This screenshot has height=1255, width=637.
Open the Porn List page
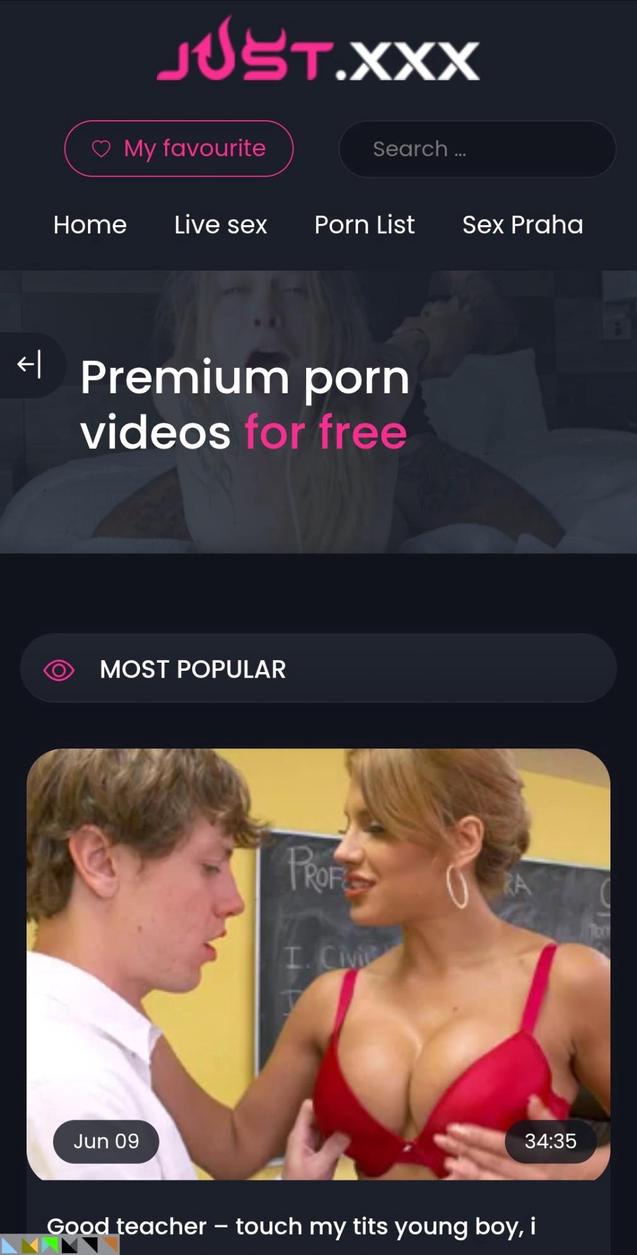pos(364,225)
